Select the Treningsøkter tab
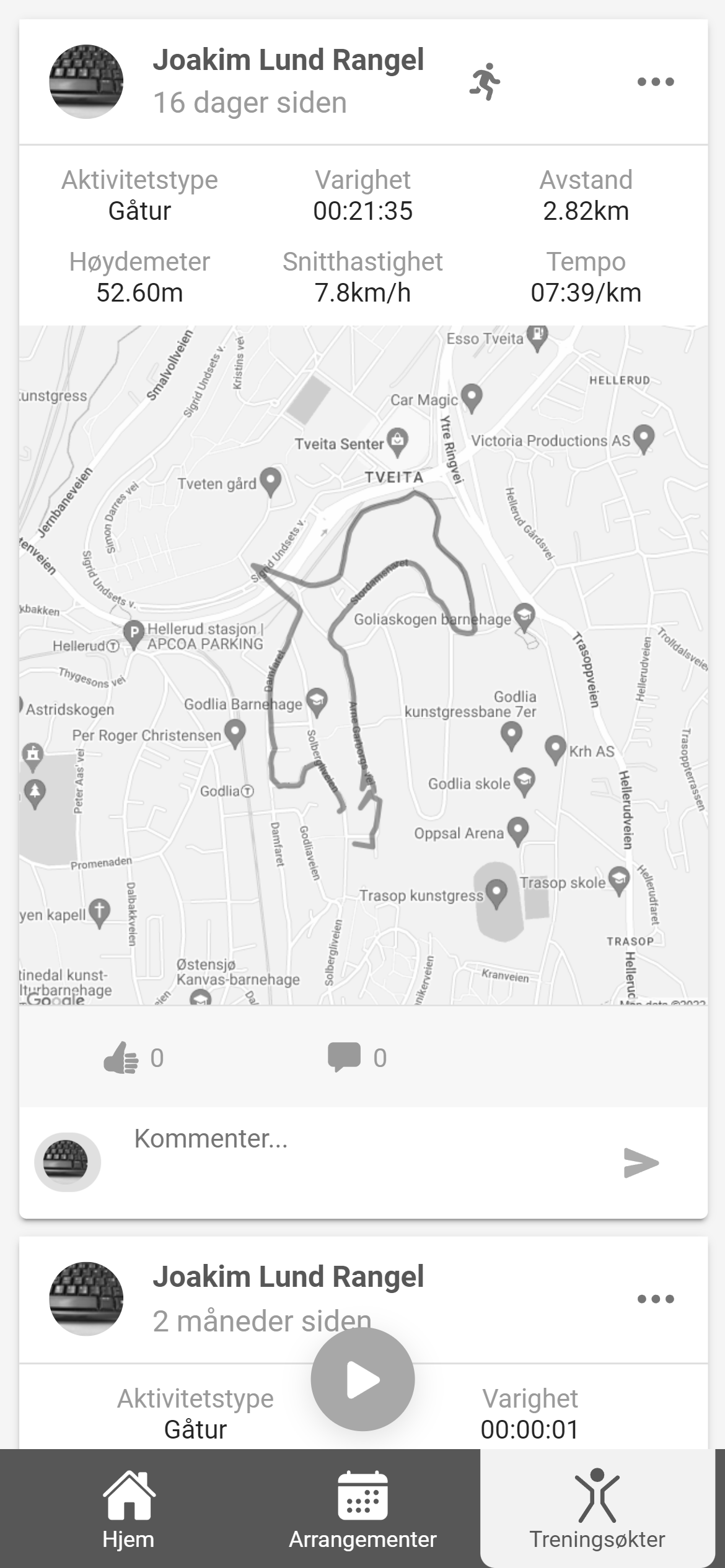725x1568 pixels. coord(597,1509)
